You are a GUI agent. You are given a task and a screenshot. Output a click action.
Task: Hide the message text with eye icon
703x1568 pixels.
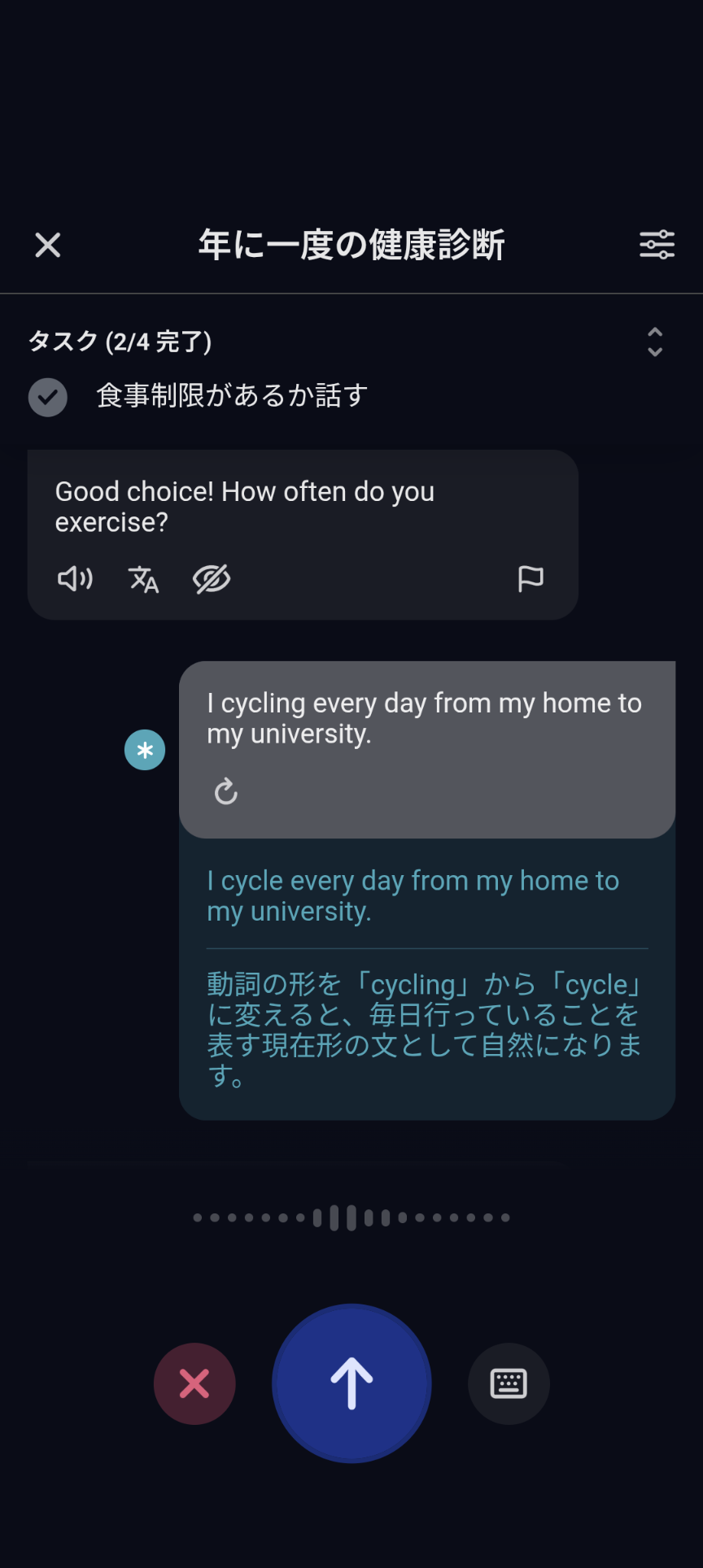(x=212, y=579)
